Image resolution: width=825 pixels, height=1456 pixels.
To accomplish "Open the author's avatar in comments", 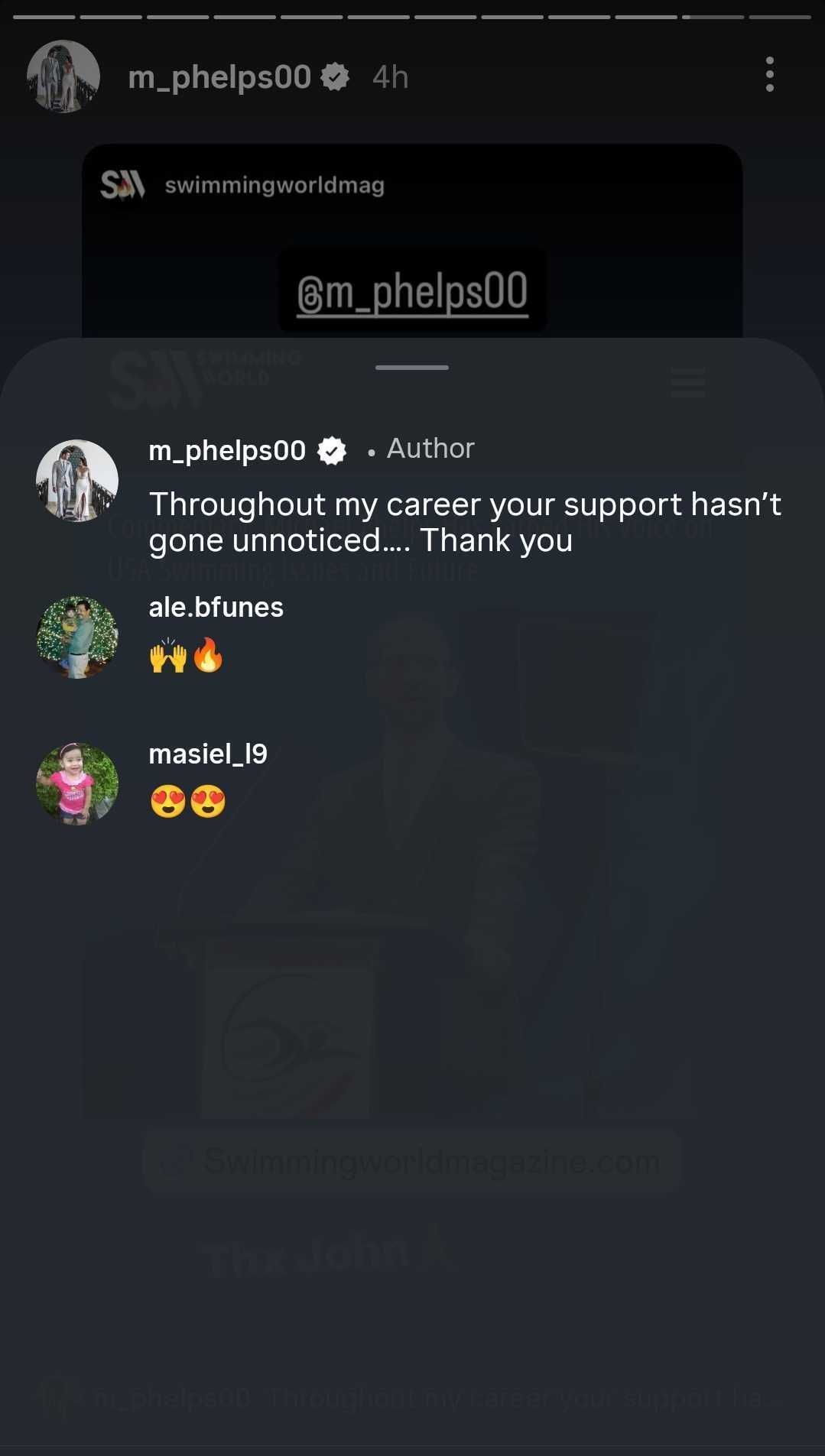I will point(77,481).
